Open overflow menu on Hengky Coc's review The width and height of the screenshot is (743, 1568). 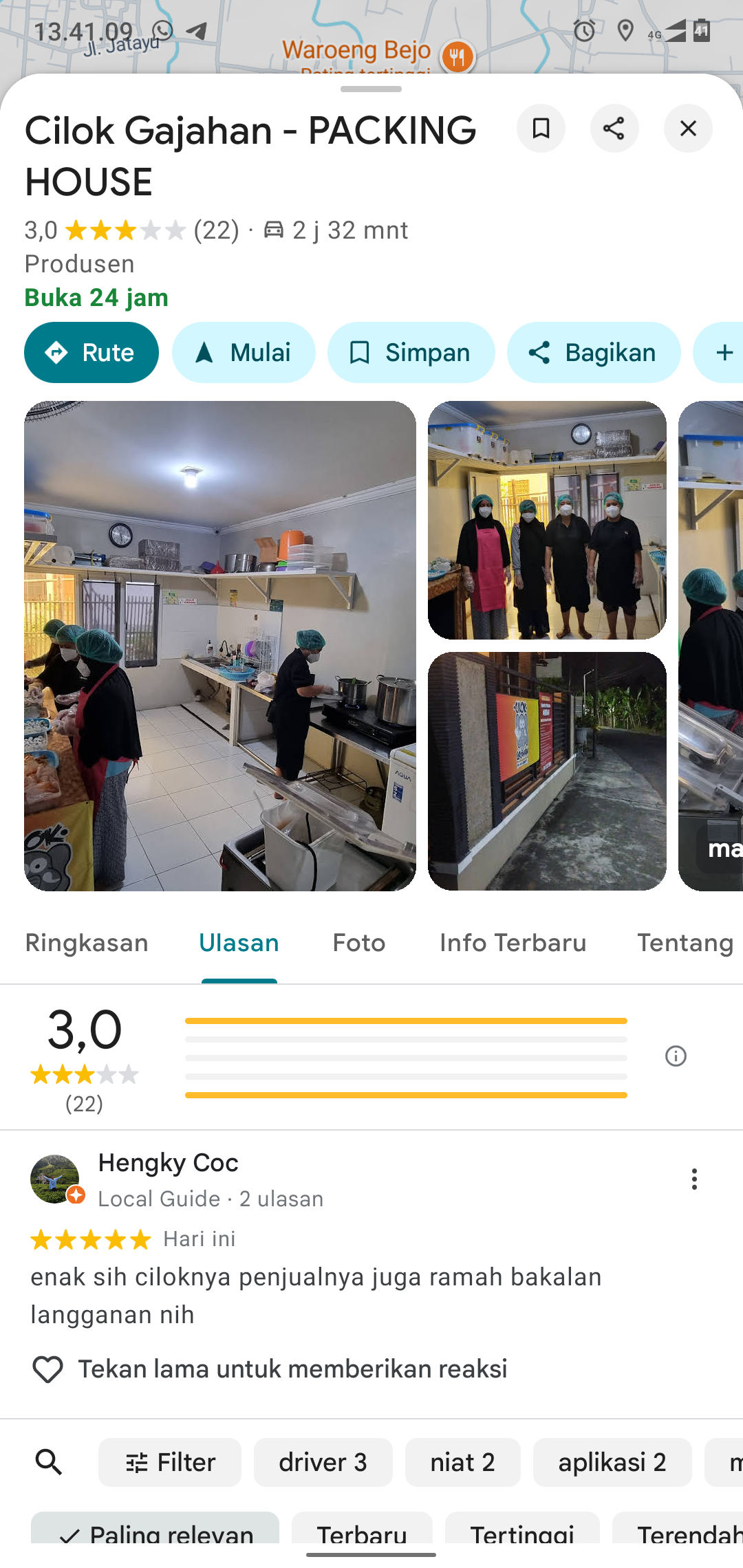pos(694,1179)
